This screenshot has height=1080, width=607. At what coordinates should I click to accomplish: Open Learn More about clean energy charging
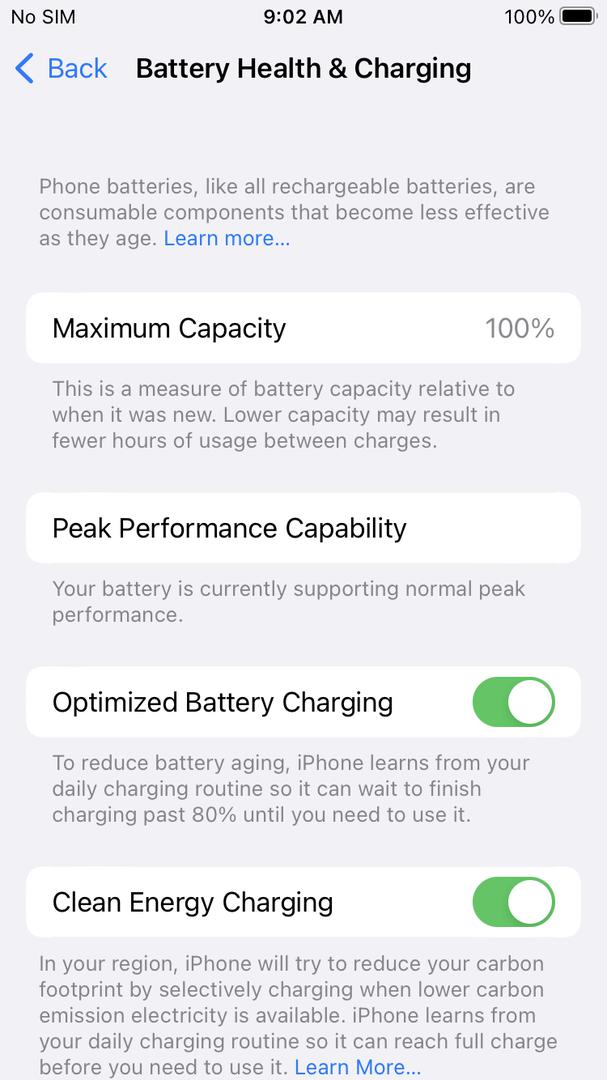[358, 1067]
